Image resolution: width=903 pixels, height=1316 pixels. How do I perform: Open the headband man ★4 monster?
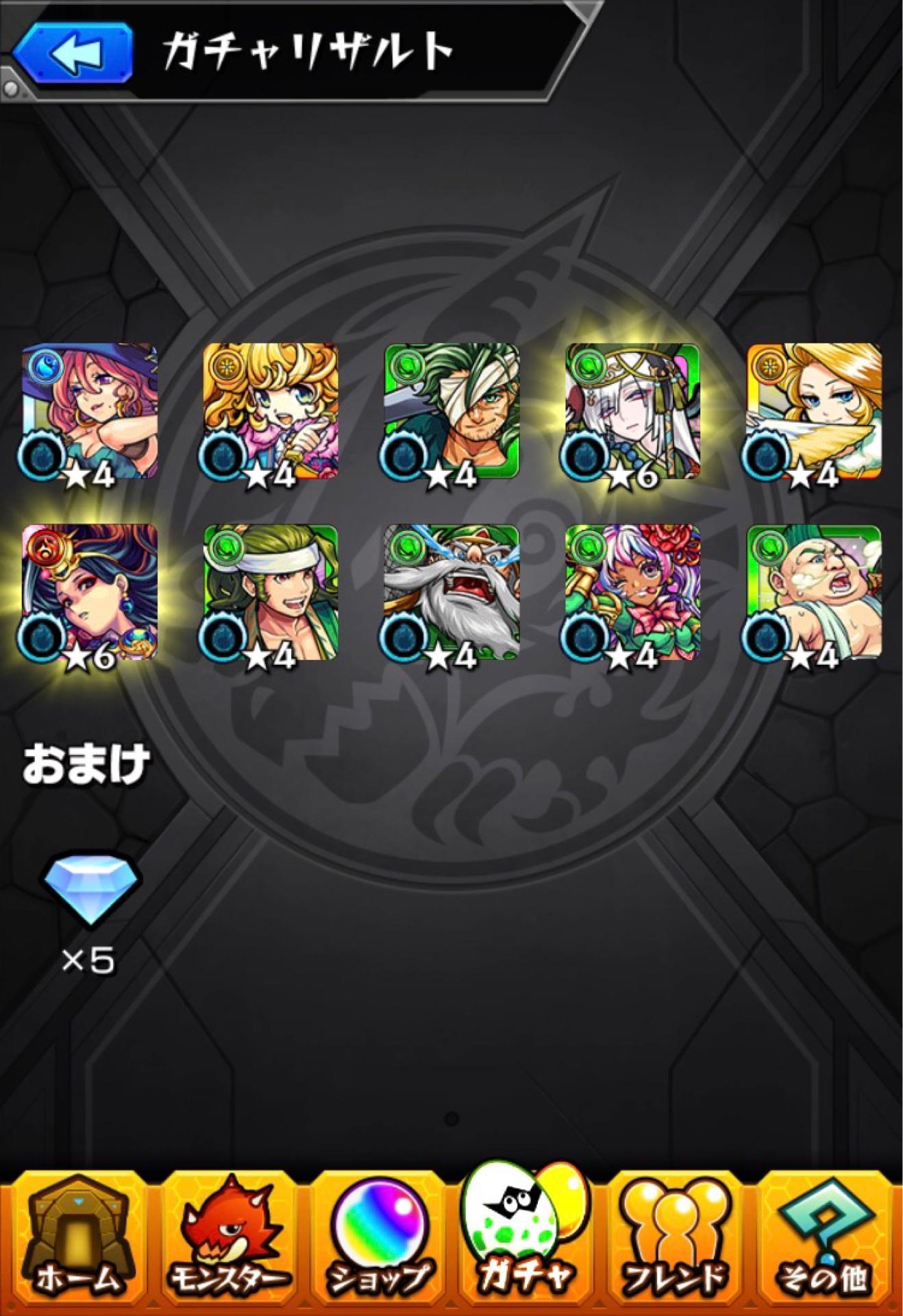coord(271,593)
